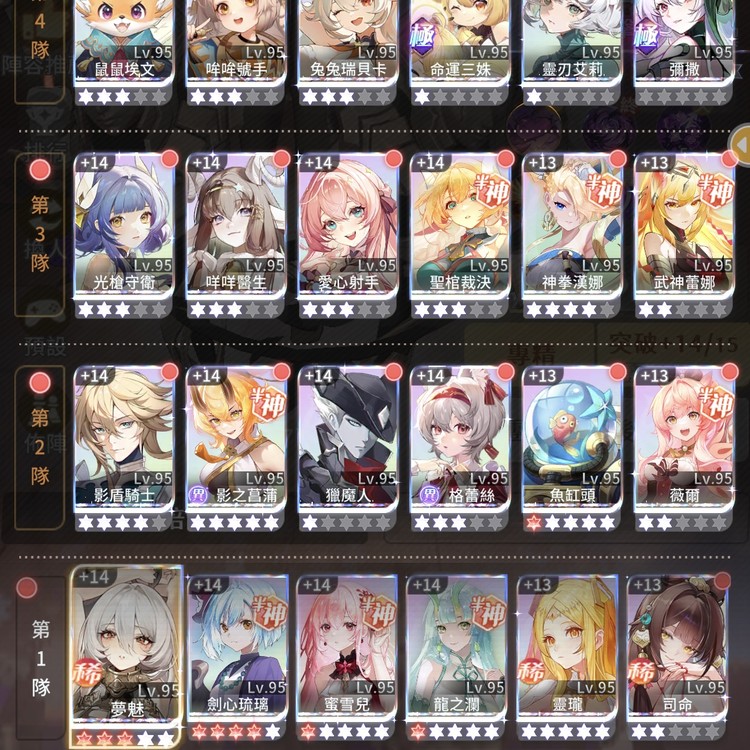Choose the 司命 hero card
The height and width of the screenshot is (750, 750).
pos(677,648)
